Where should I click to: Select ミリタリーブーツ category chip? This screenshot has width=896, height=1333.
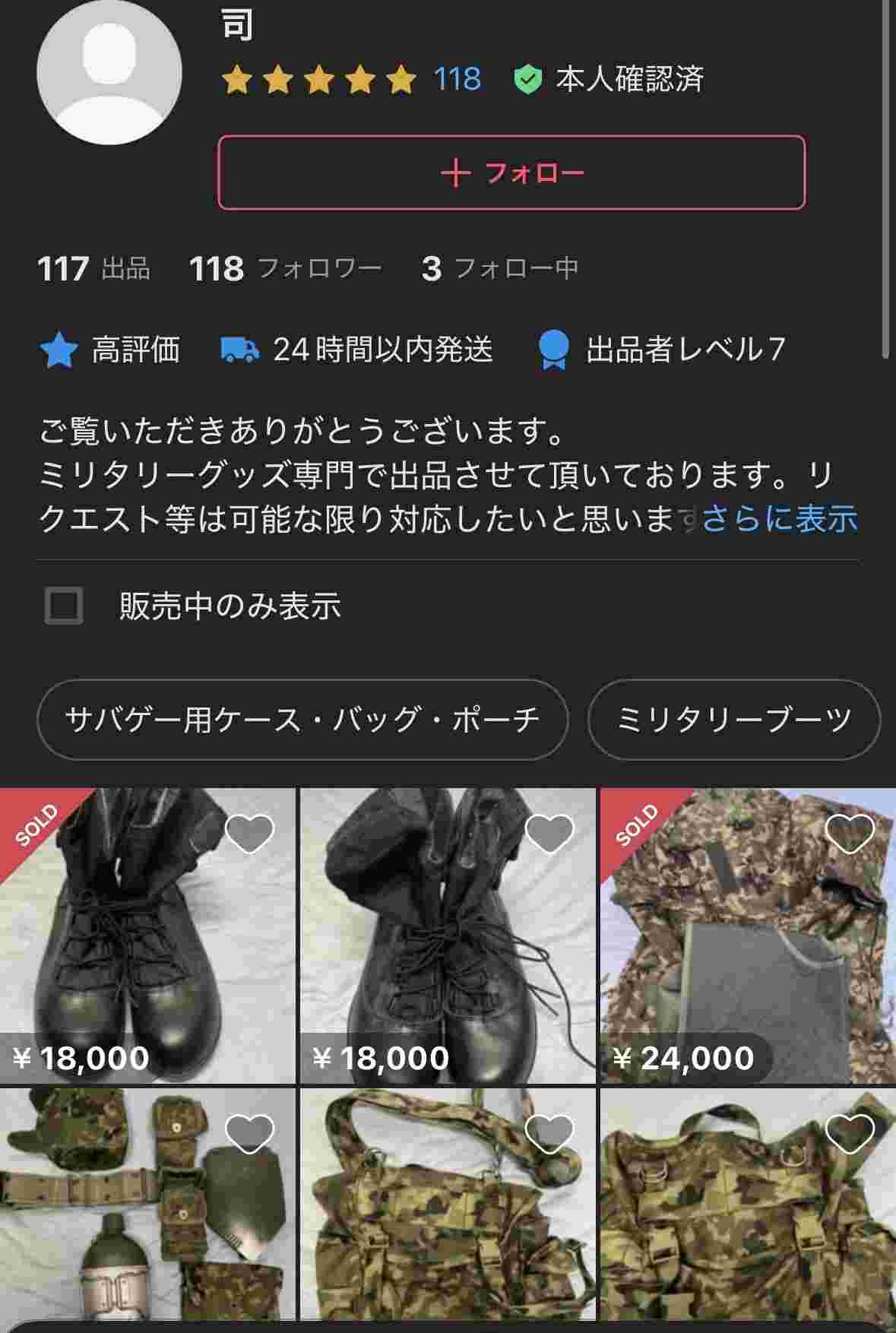pos(733,719)
